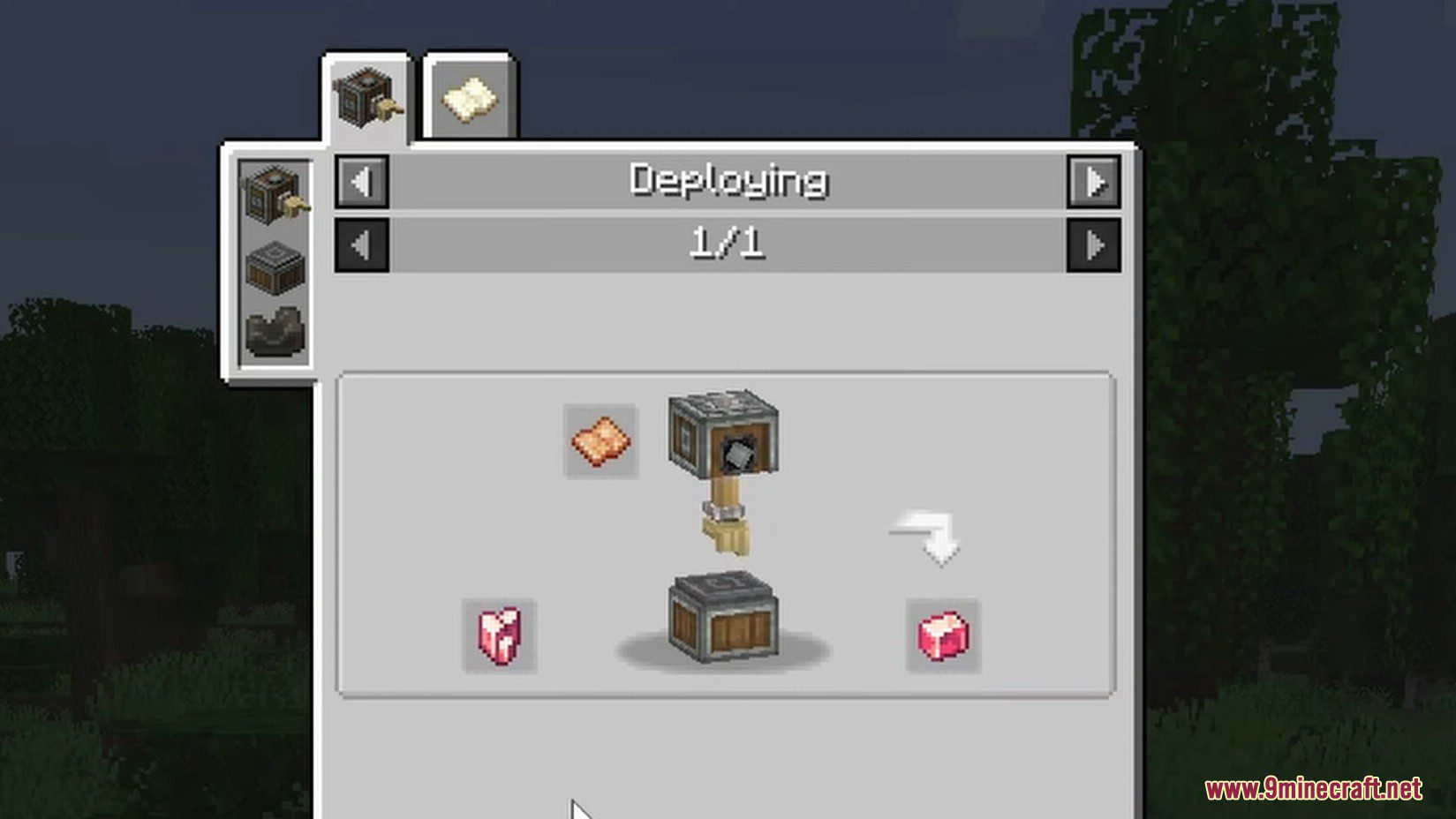Open the Depot catalyst in side panel
The image size is (1456, 819).
click(275, 267)
